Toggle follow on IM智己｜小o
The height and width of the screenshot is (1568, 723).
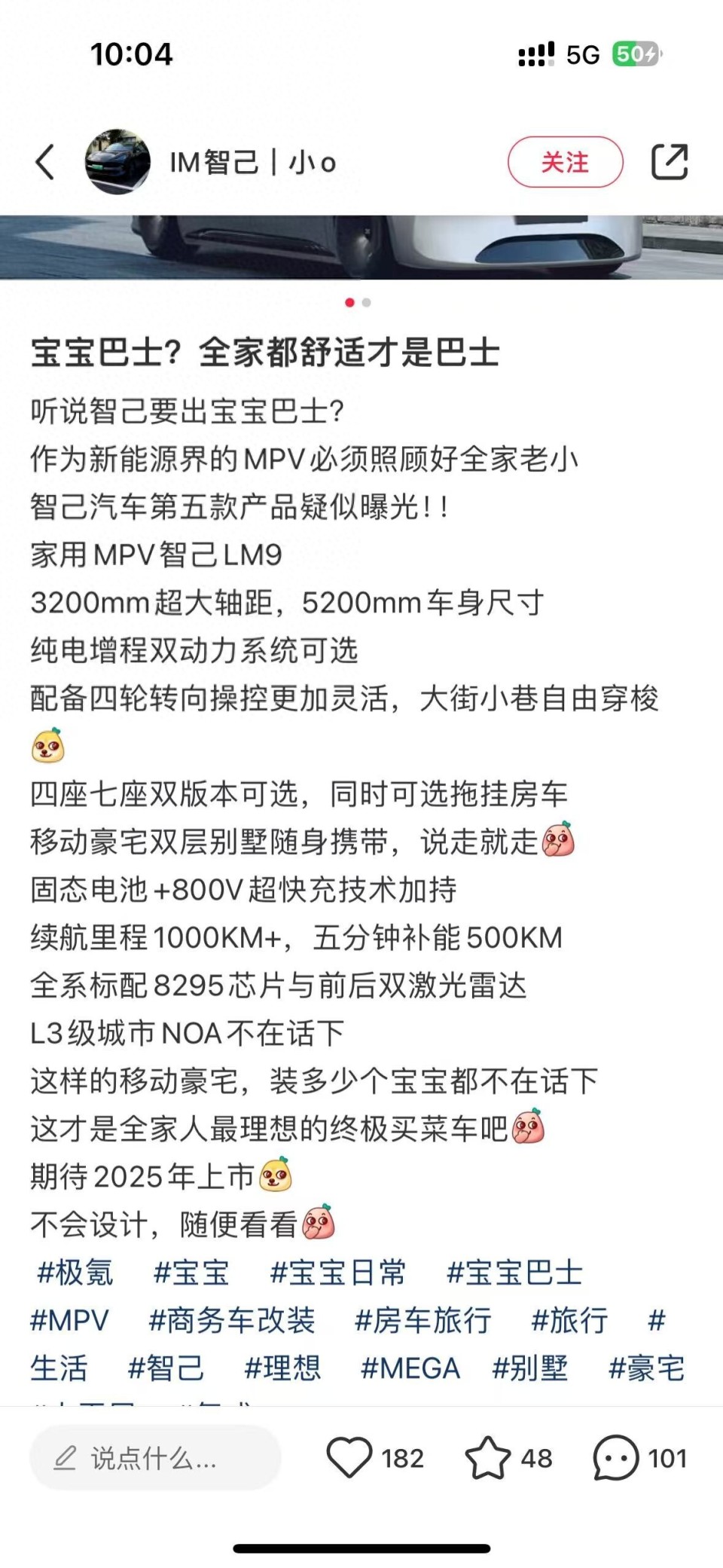[566, 162]
